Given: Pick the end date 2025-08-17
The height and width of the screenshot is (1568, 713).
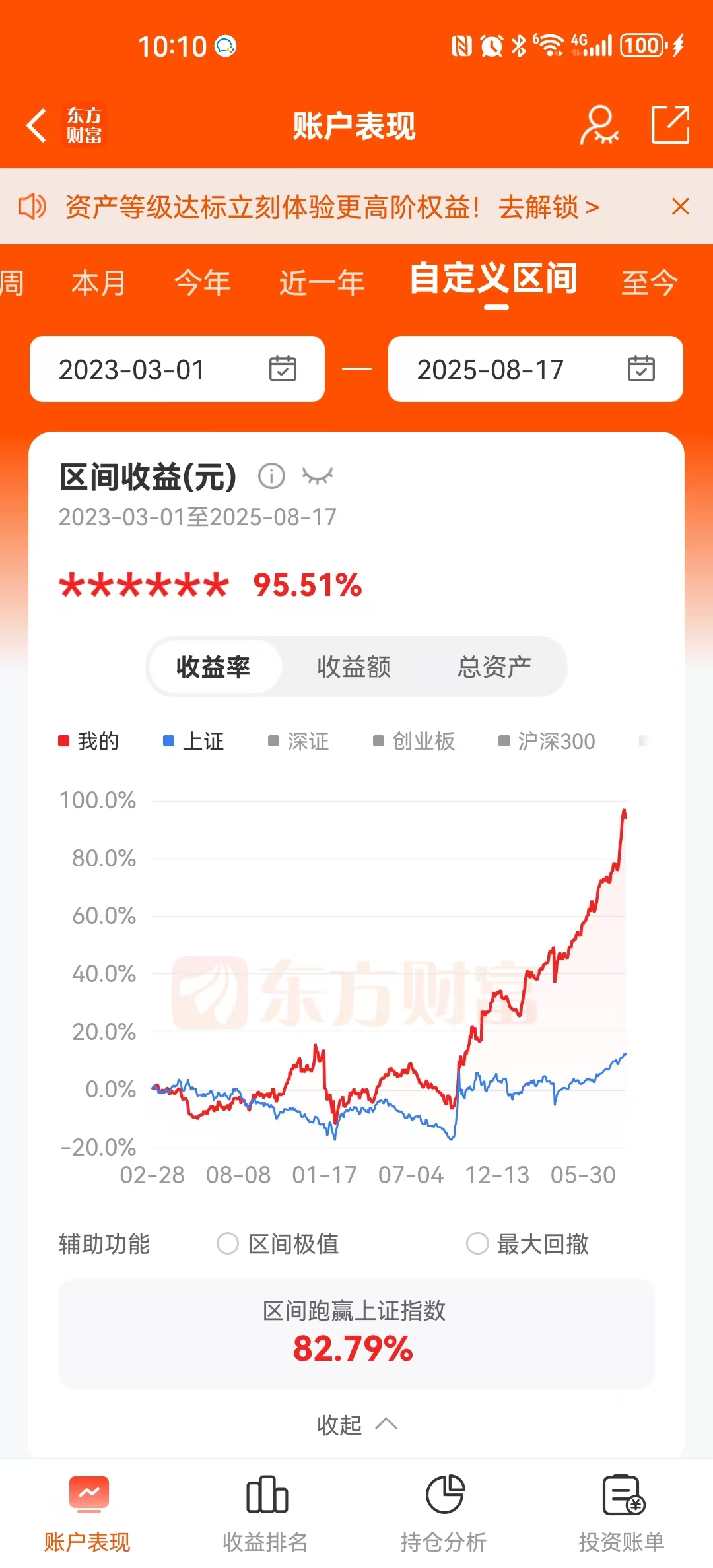Looking at the screenshot, I should tap(535, 370).
